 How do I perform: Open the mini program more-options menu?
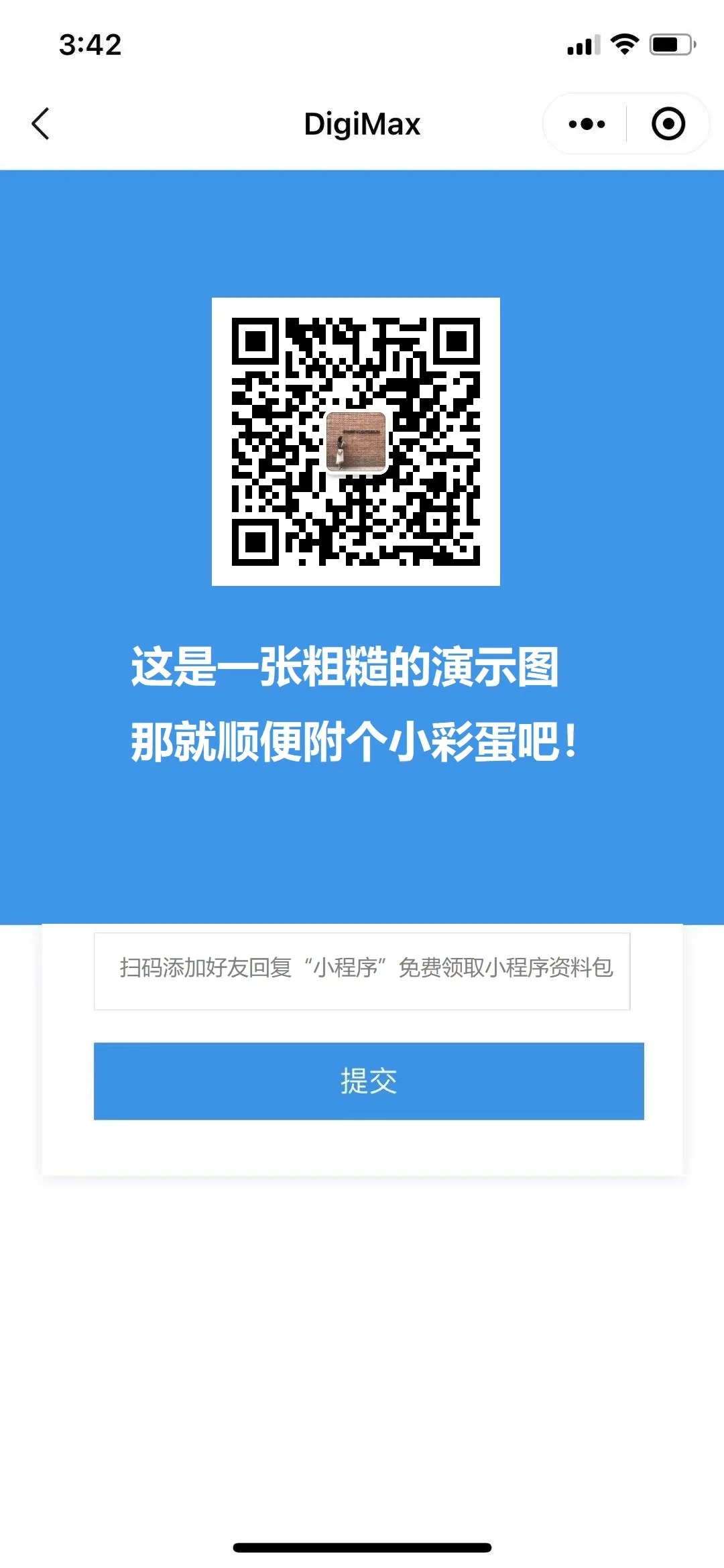click(586, 124)
